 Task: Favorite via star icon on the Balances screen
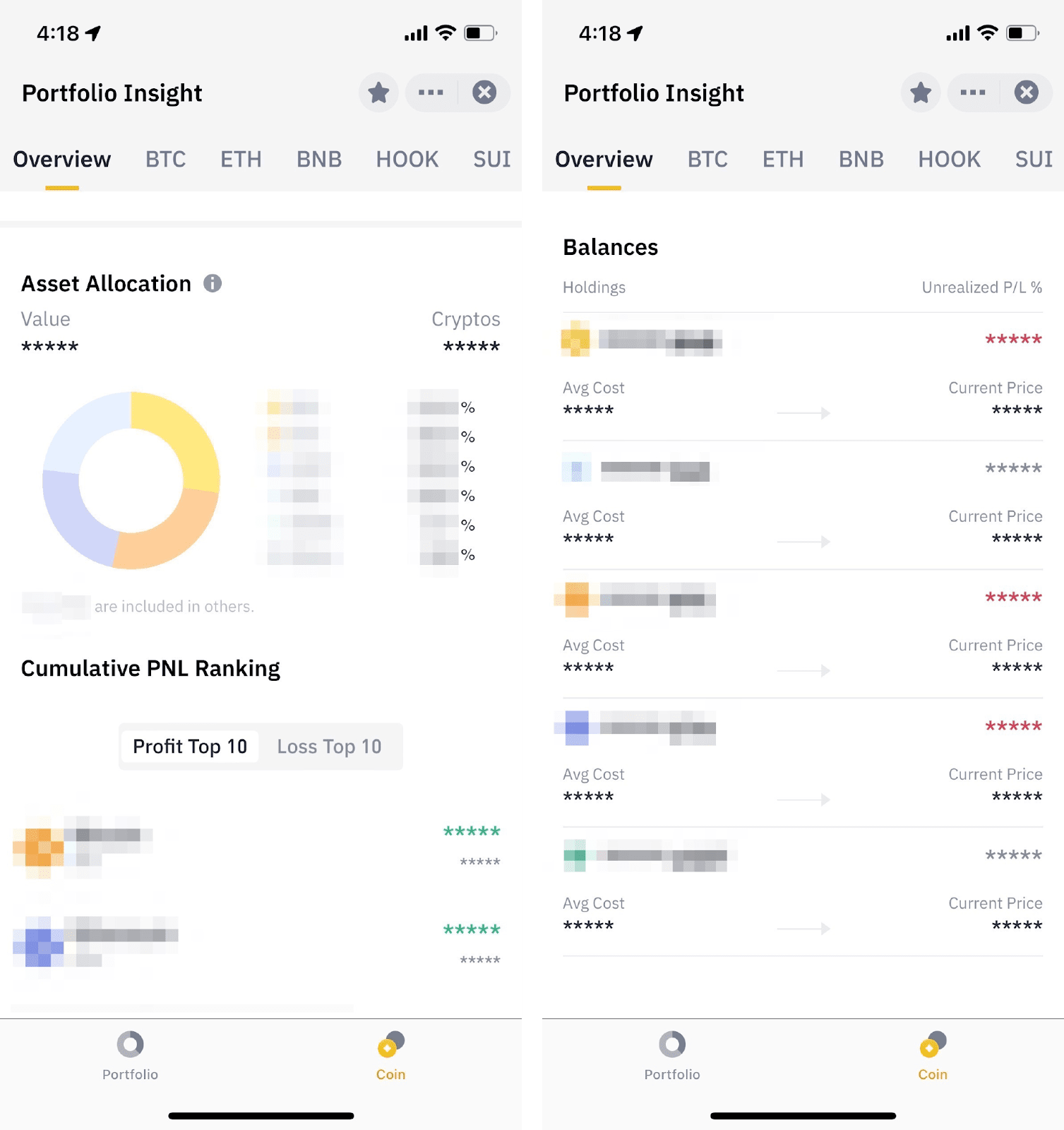[920, 93]
